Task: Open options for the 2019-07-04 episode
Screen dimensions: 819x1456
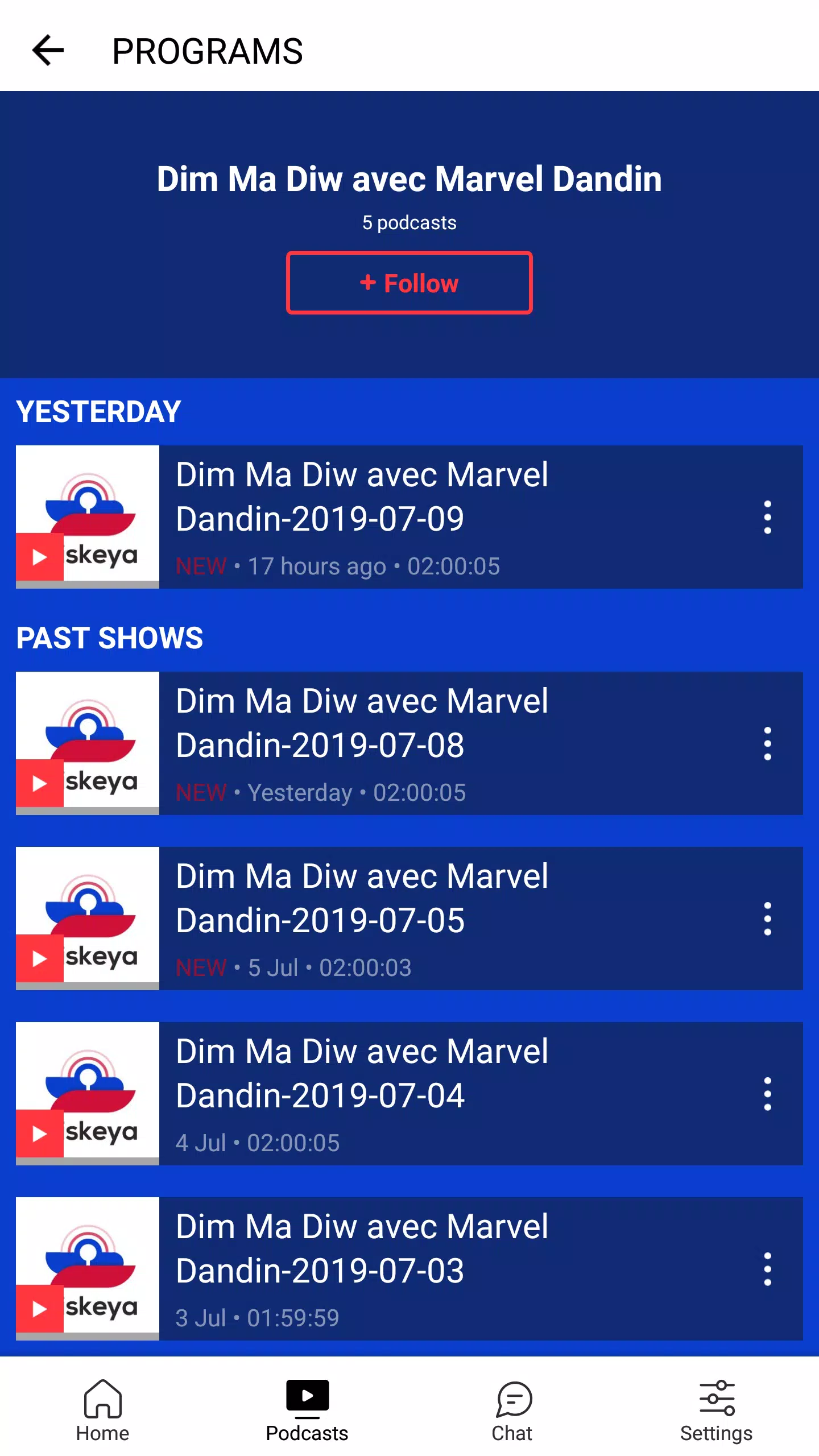Action: [x=767, y=1094]
